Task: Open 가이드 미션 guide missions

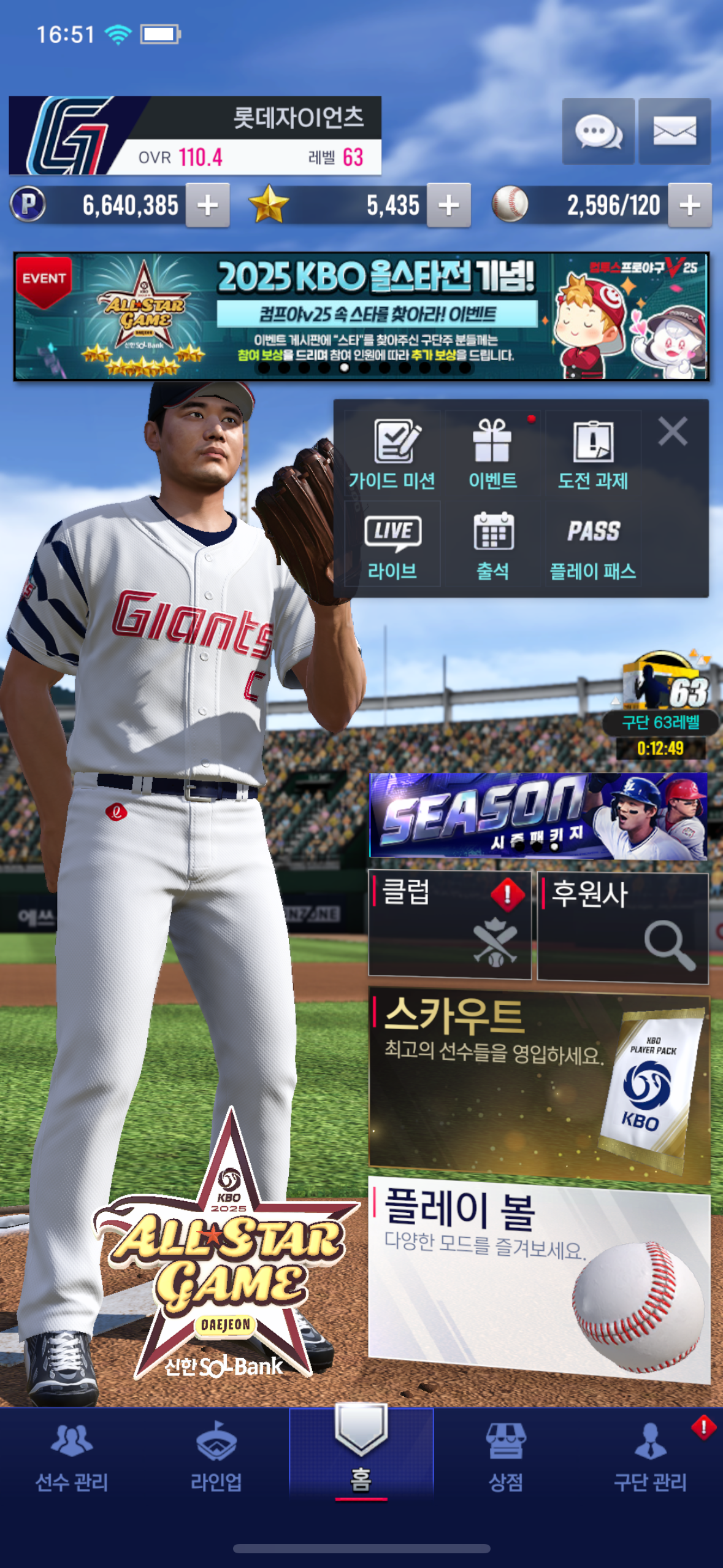Action: 392,455
